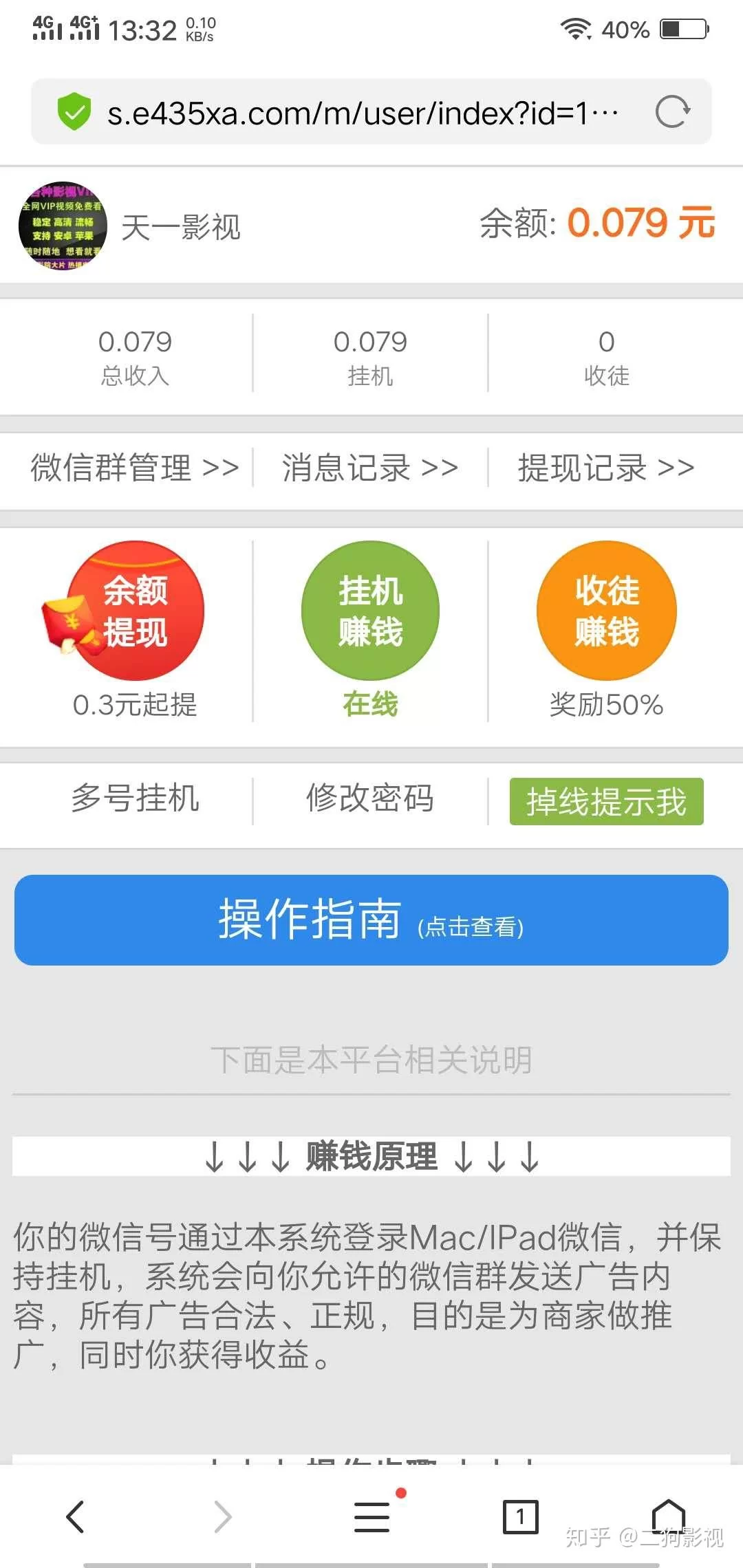743x1568 pixels.
Task: Tap the green security shield in address bar
Action: tap(76, 111)
